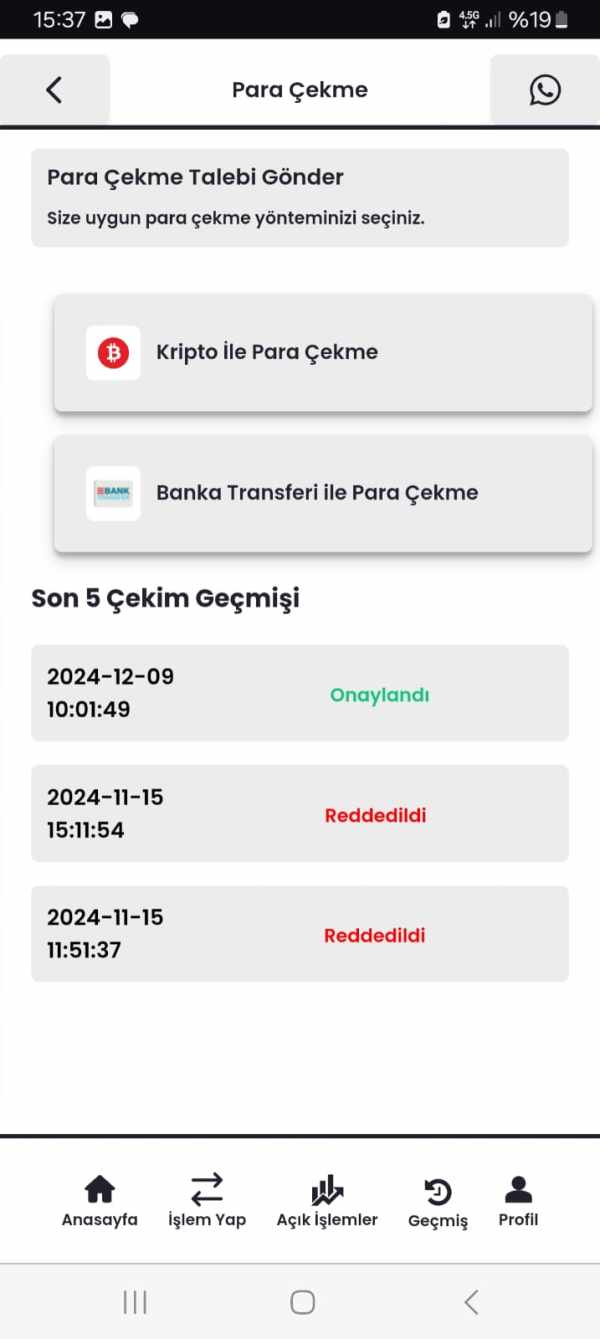View the 2024-11-15 11:51:37 rejected withdrawal
The image size is (600, 1339).
click(x=300, y=933)
